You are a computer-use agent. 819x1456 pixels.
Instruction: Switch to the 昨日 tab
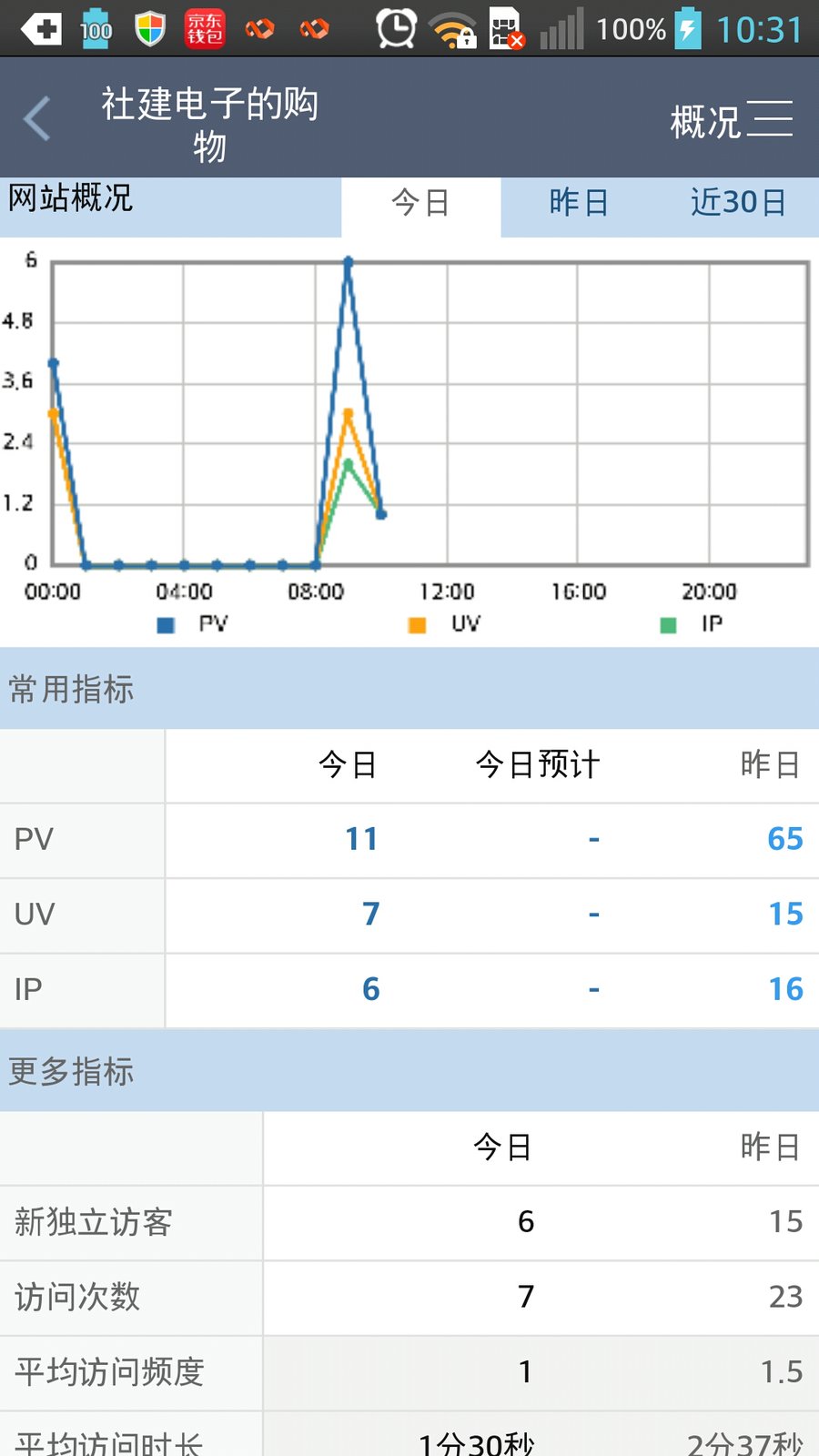coord(576,203)
